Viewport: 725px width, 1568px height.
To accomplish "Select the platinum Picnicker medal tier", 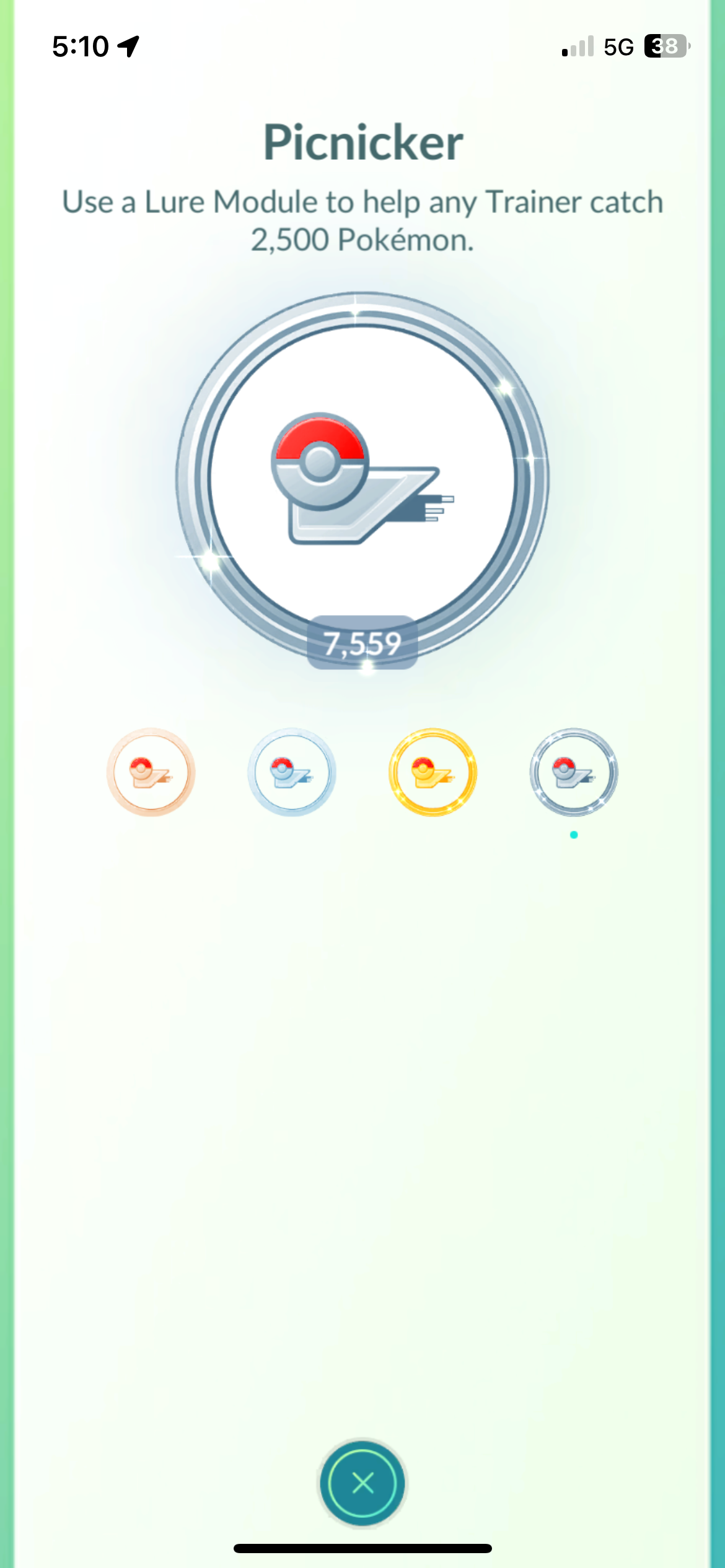I will (x=574, y=772).
